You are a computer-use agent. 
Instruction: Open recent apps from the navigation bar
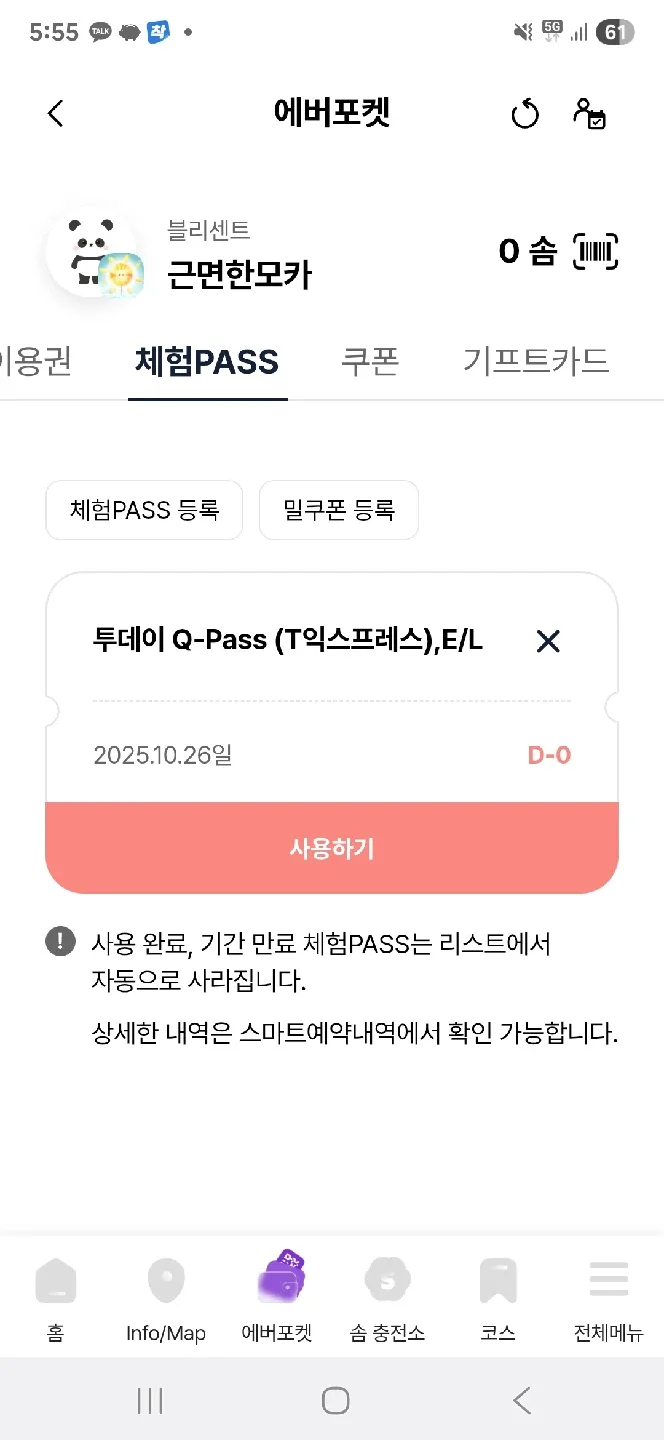[x=150, y=1401]
